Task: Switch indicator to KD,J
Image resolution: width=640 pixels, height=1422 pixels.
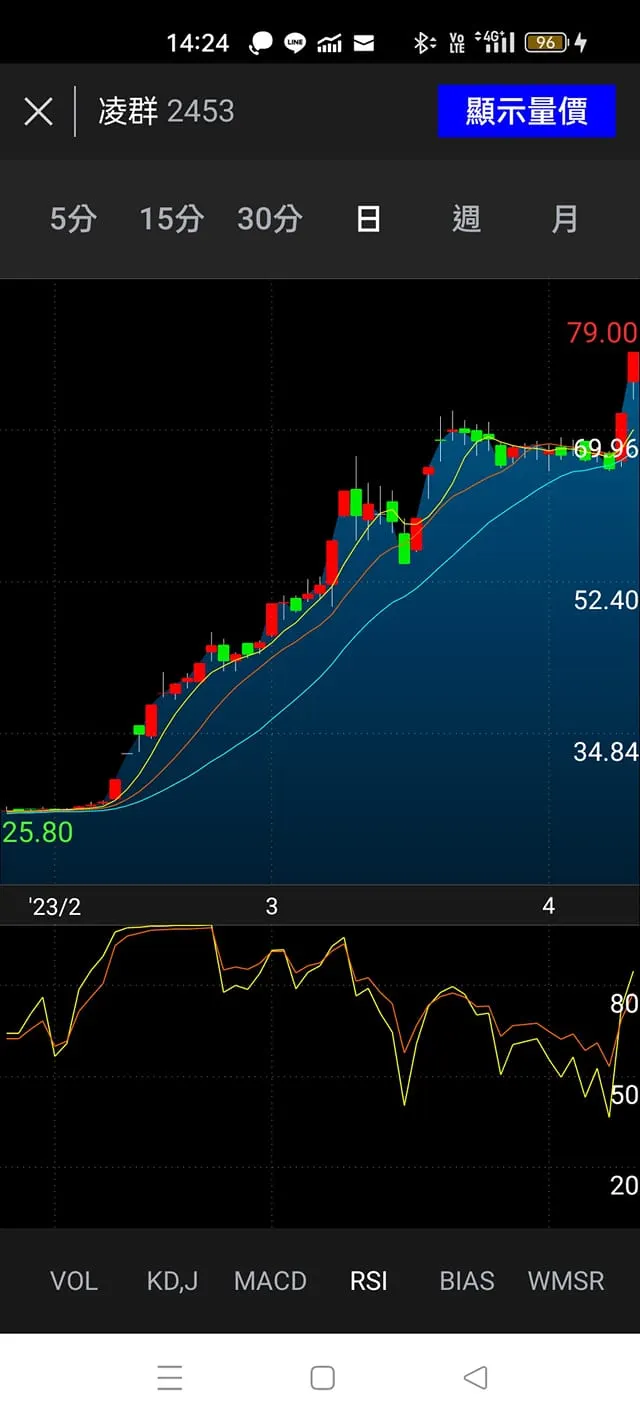Action: pyautogui.click(x=172, y=1281)
